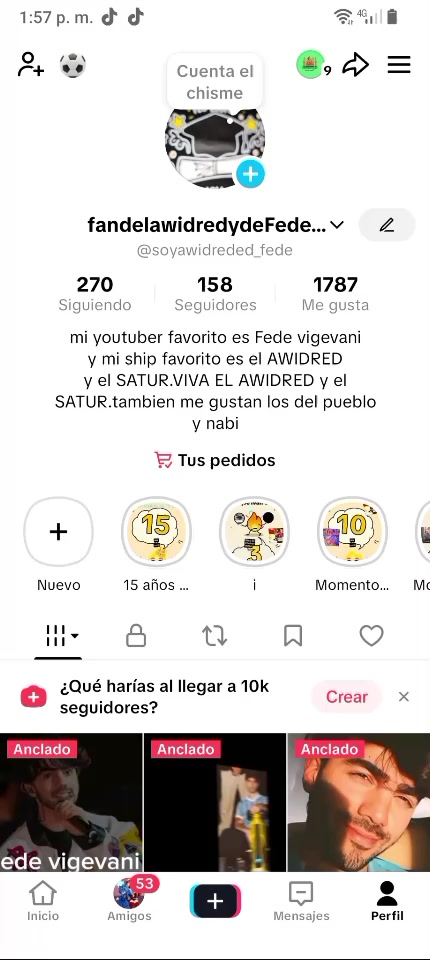Expand the account switcher next to the username
The height and width of the screenshot is (960, 430).
[x=337, y=225]
